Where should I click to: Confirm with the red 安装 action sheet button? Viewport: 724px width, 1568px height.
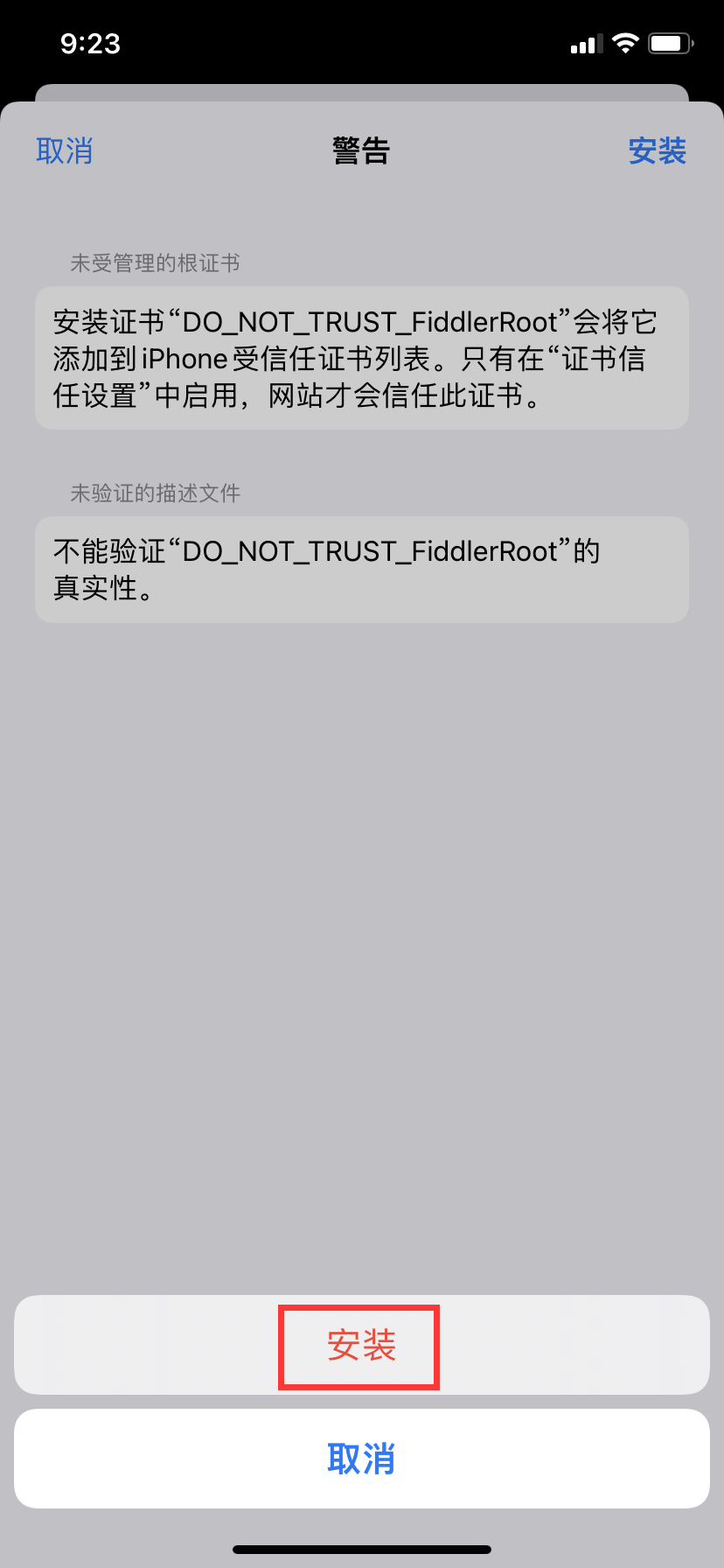[361, 1346]
